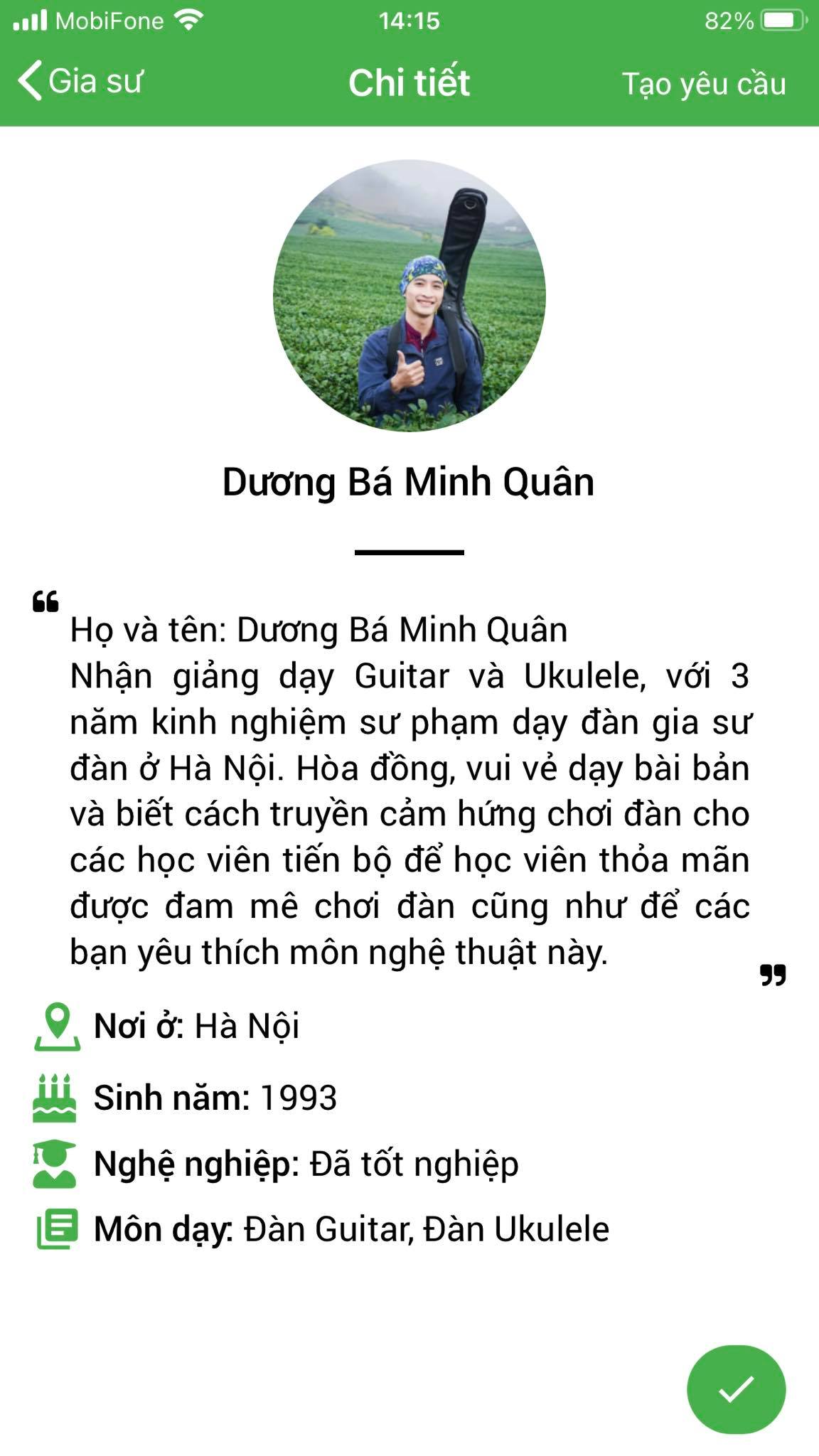Tap the green checkmark floating button

tap(736, 1388)
